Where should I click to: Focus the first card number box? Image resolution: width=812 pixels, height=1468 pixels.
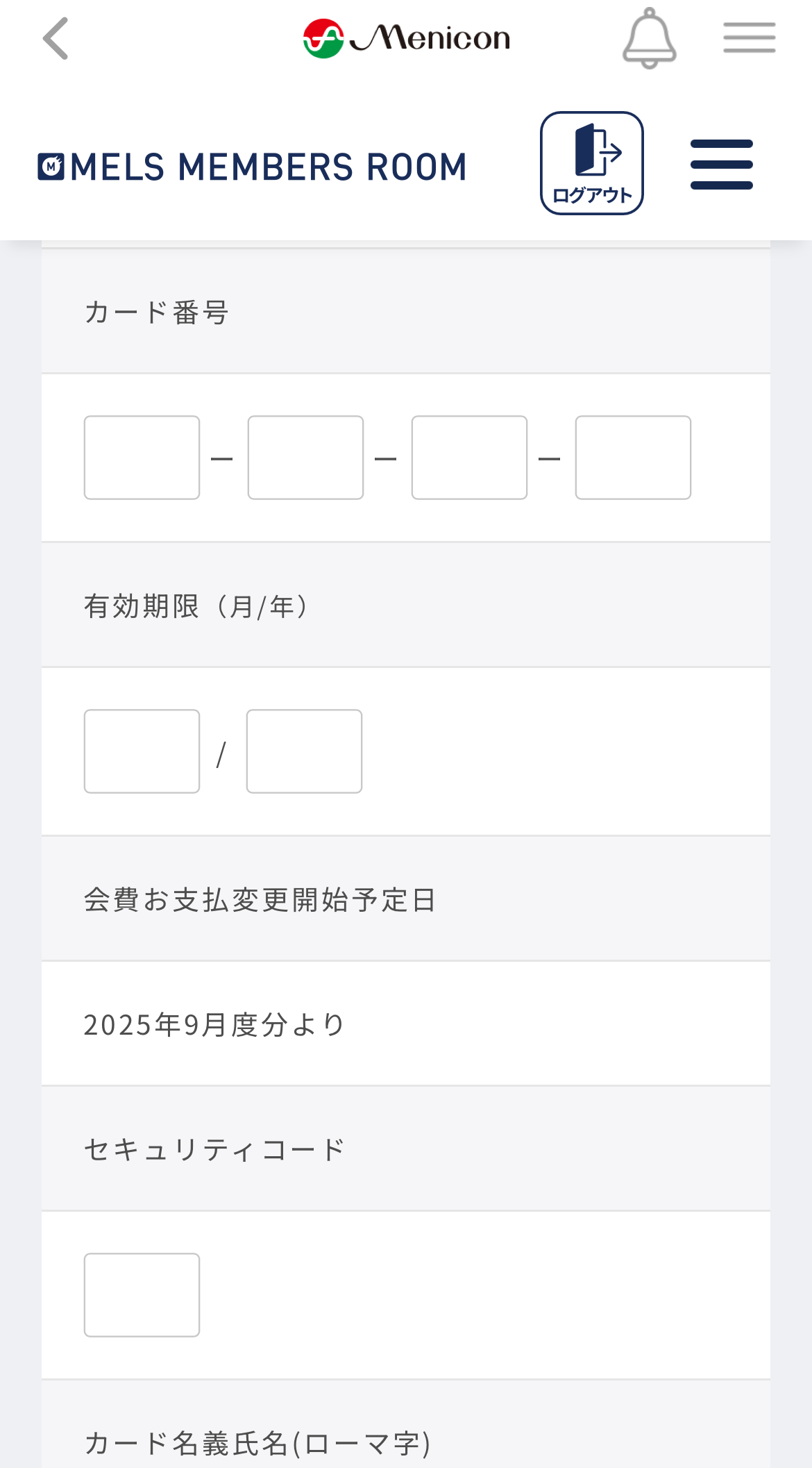click(142, 458)
